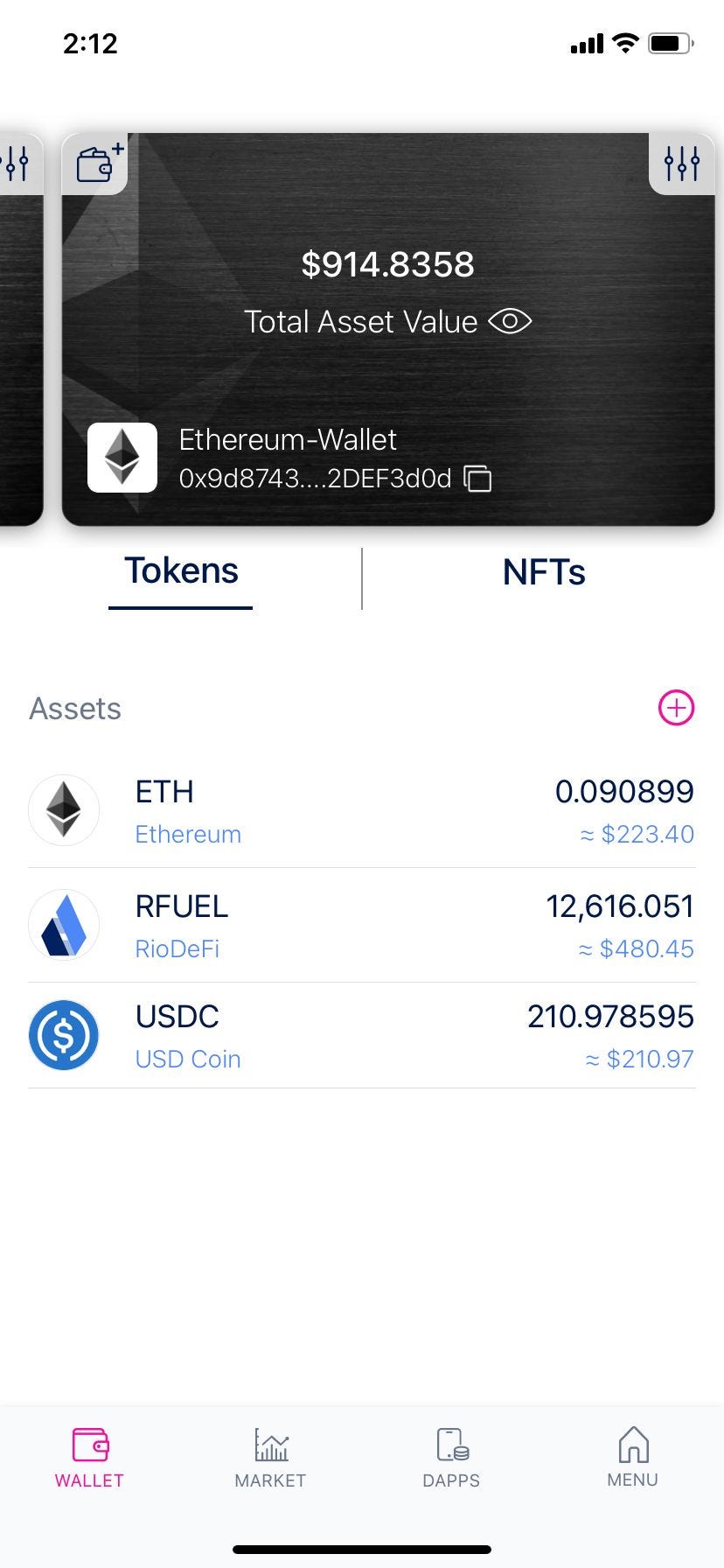Open the Menu tab
The image size is (724, 1568).
coord(632,1458)
